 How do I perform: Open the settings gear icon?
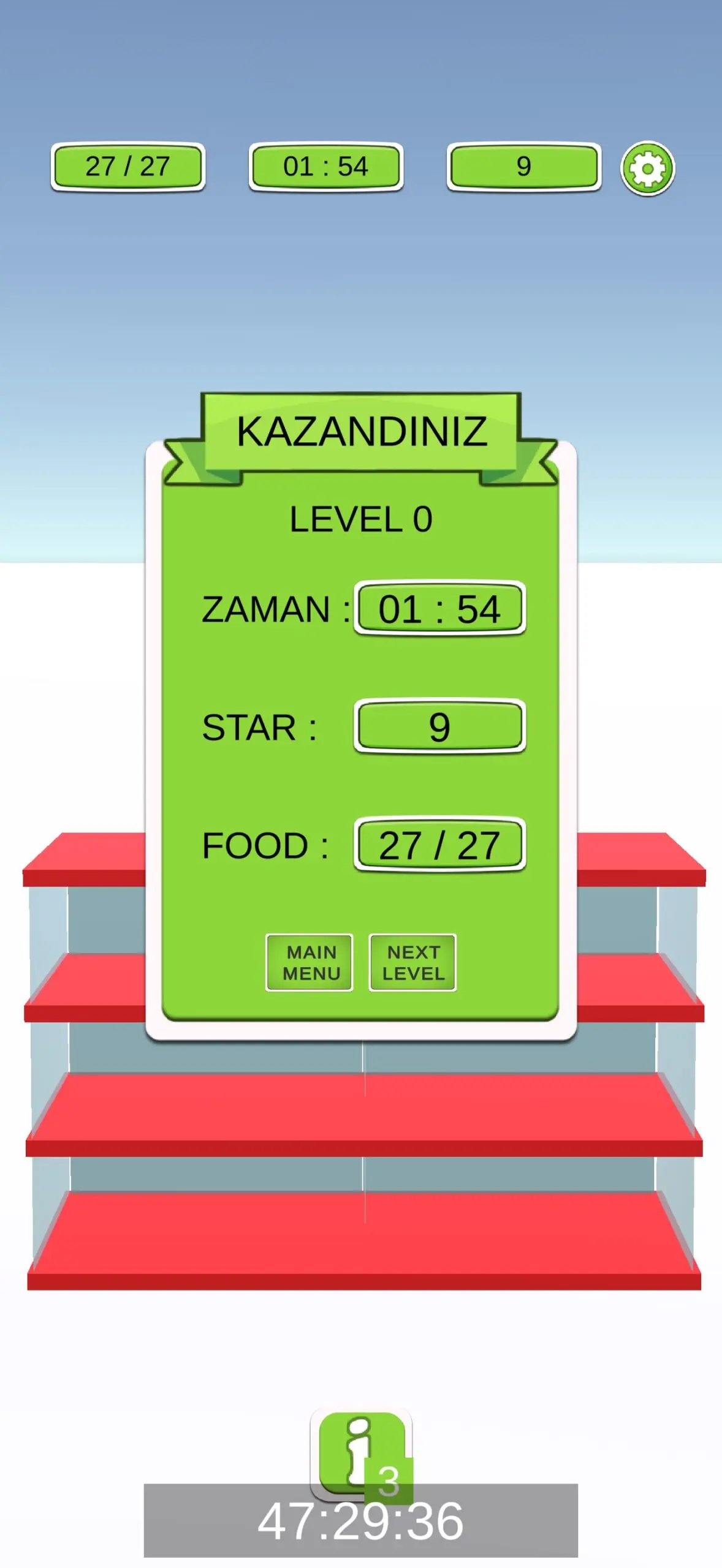[647, 168]
